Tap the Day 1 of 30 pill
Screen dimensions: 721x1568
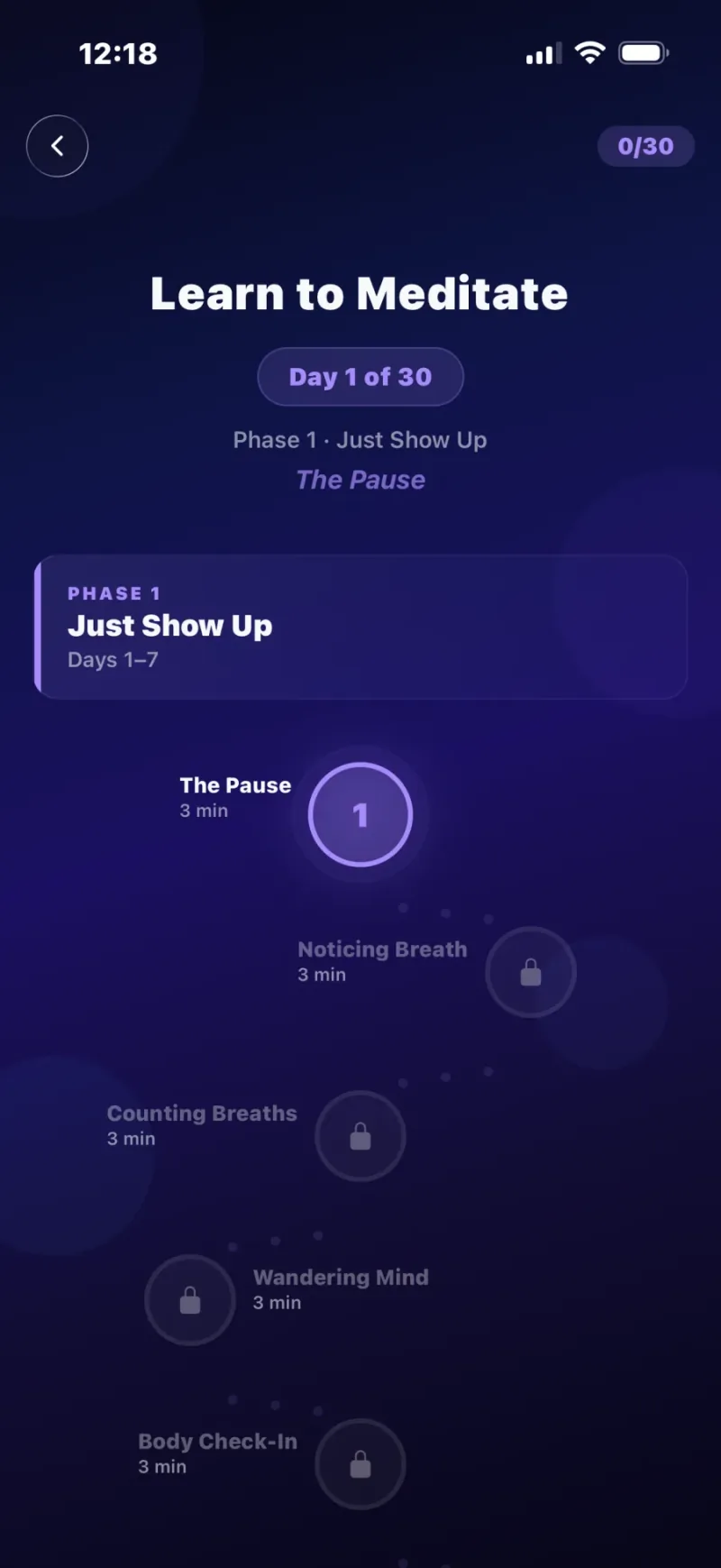[x=360, y=377]
